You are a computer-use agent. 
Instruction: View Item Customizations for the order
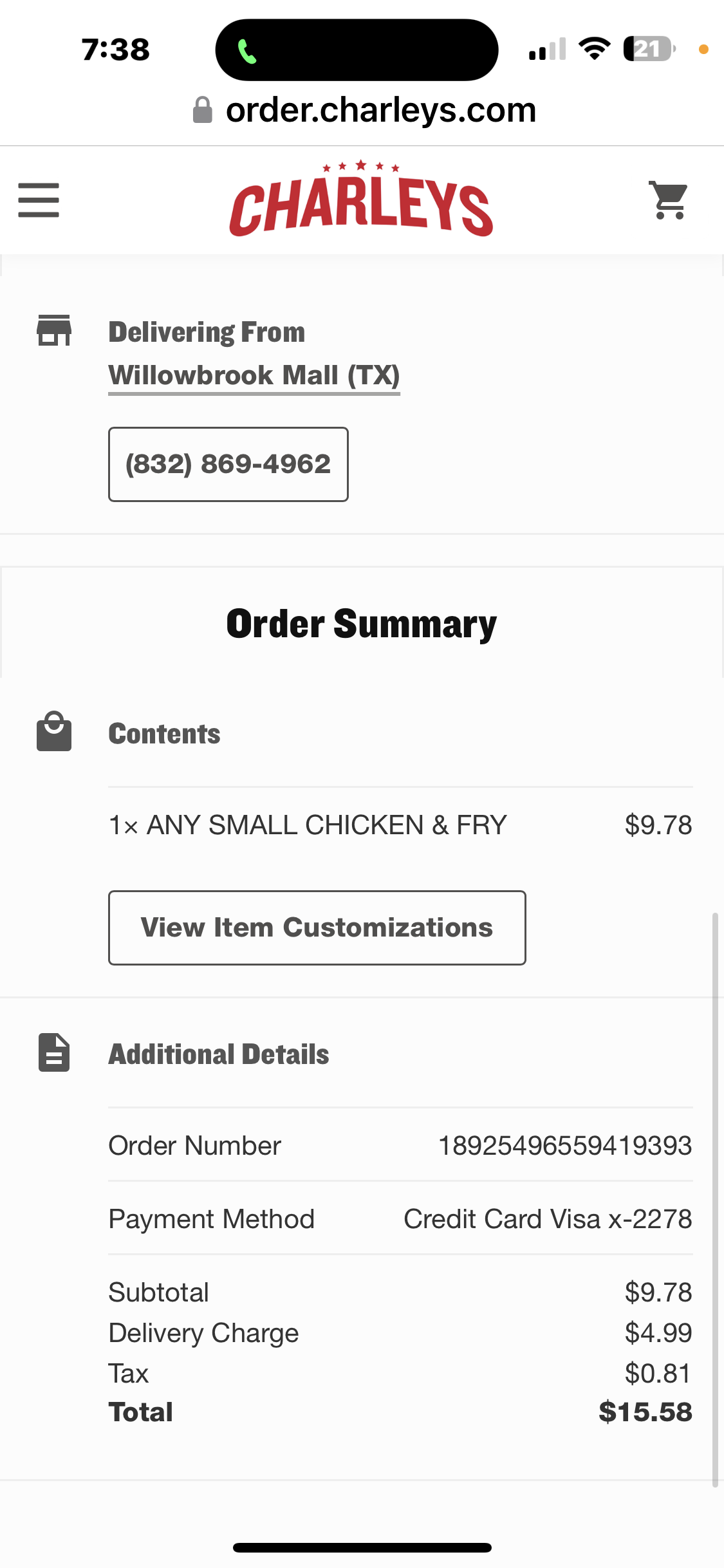(317, 928)
